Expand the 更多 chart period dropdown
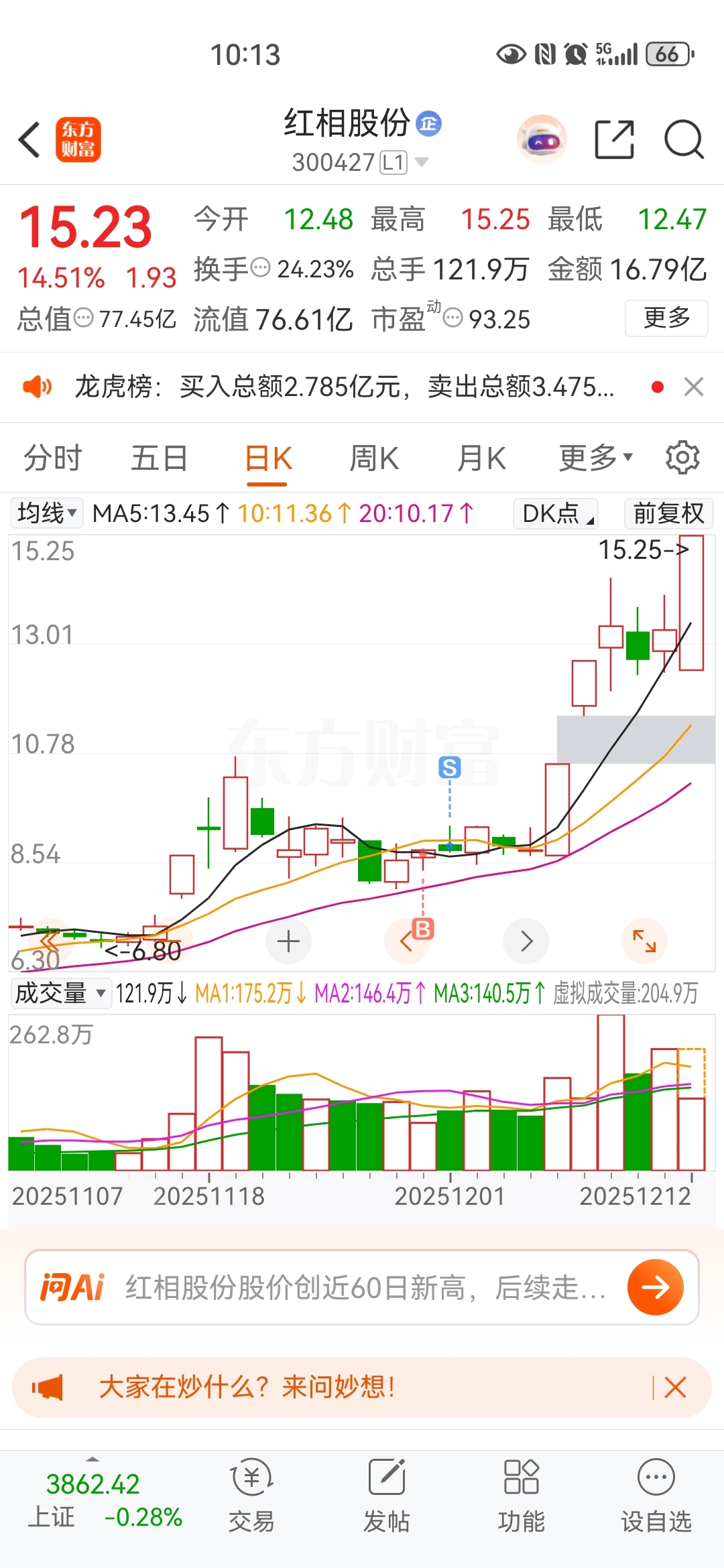The height and width of the screenshot is (1568, 724). tap(595, 459)
